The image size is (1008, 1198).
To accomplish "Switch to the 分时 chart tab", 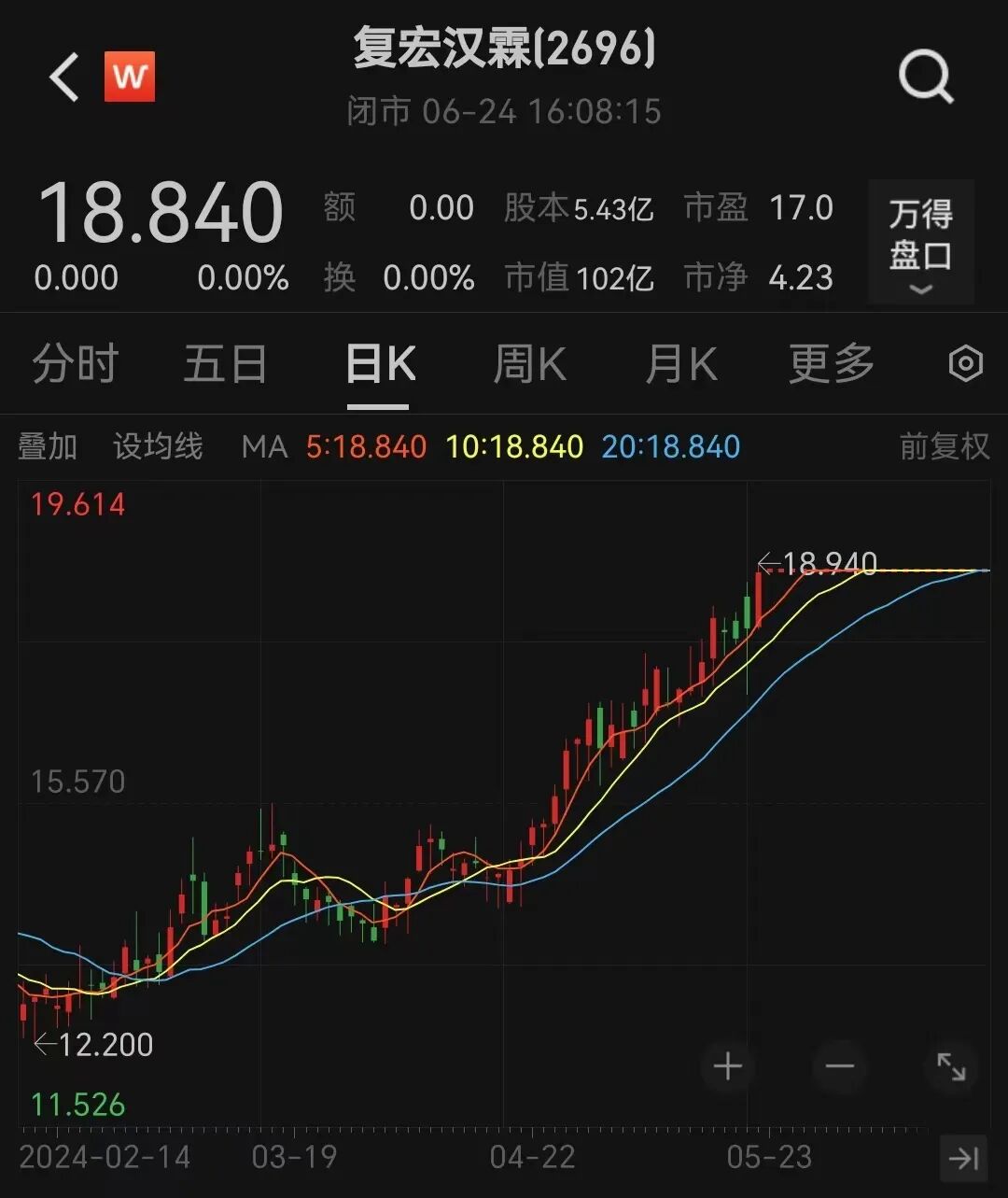I will click(75, 363).
